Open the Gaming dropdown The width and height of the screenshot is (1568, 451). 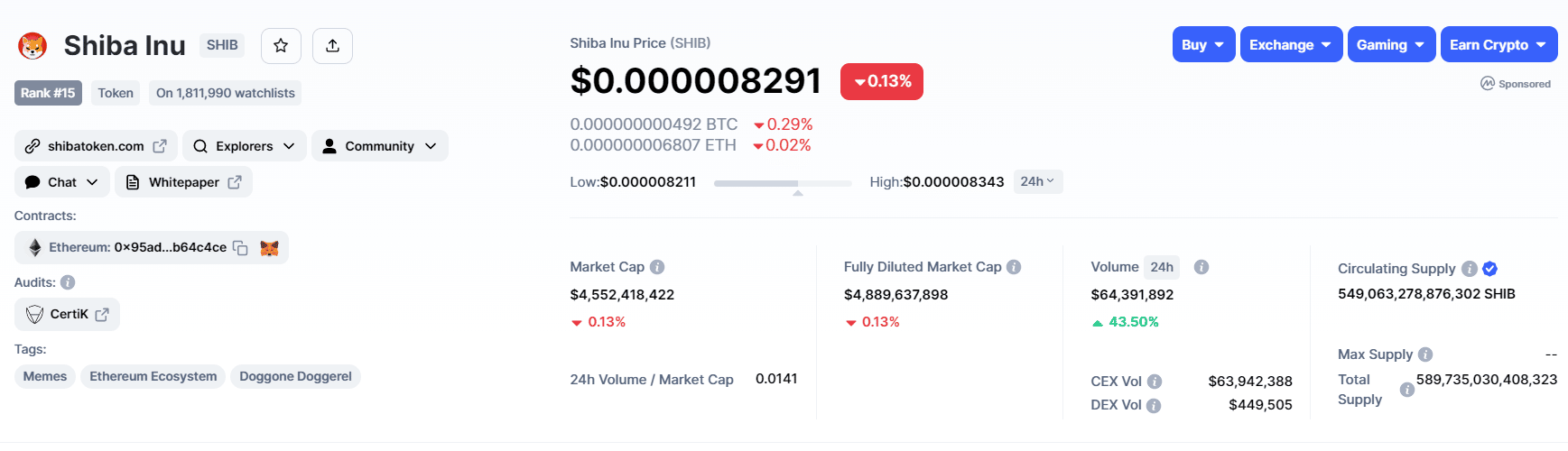1391,45
